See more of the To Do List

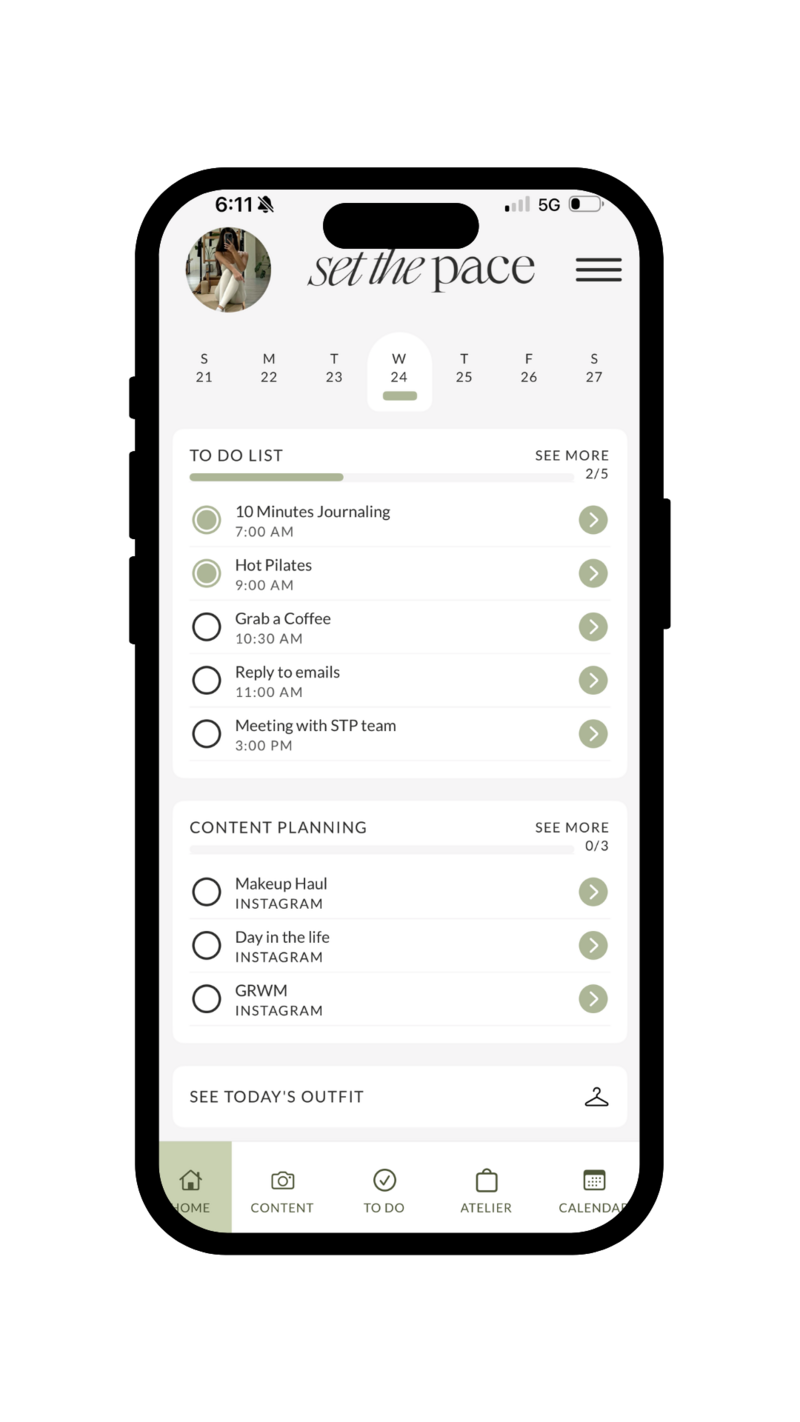tap(571, 455)
